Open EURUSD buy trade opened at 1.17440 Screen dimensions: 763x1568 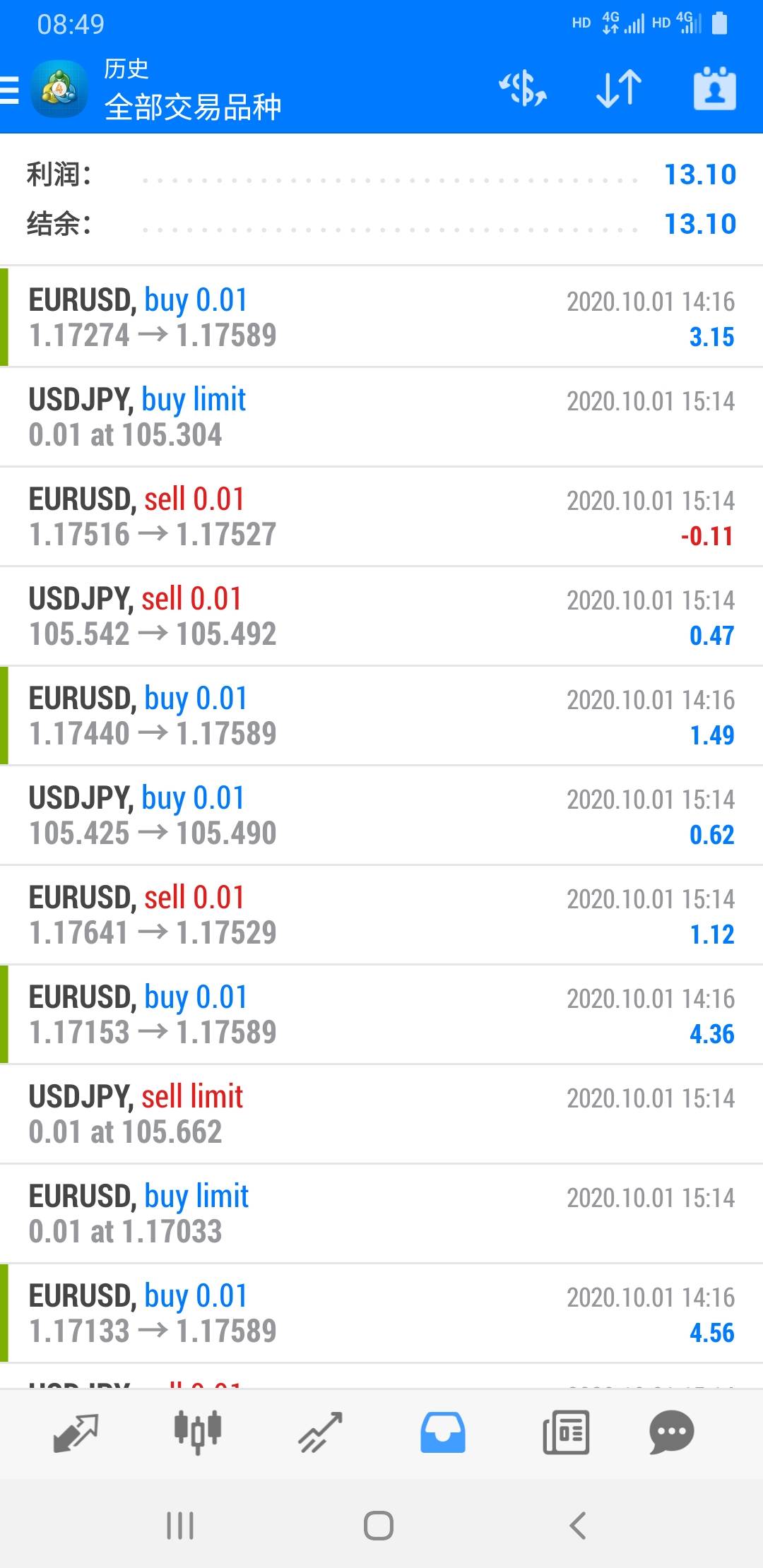(381, 715)
